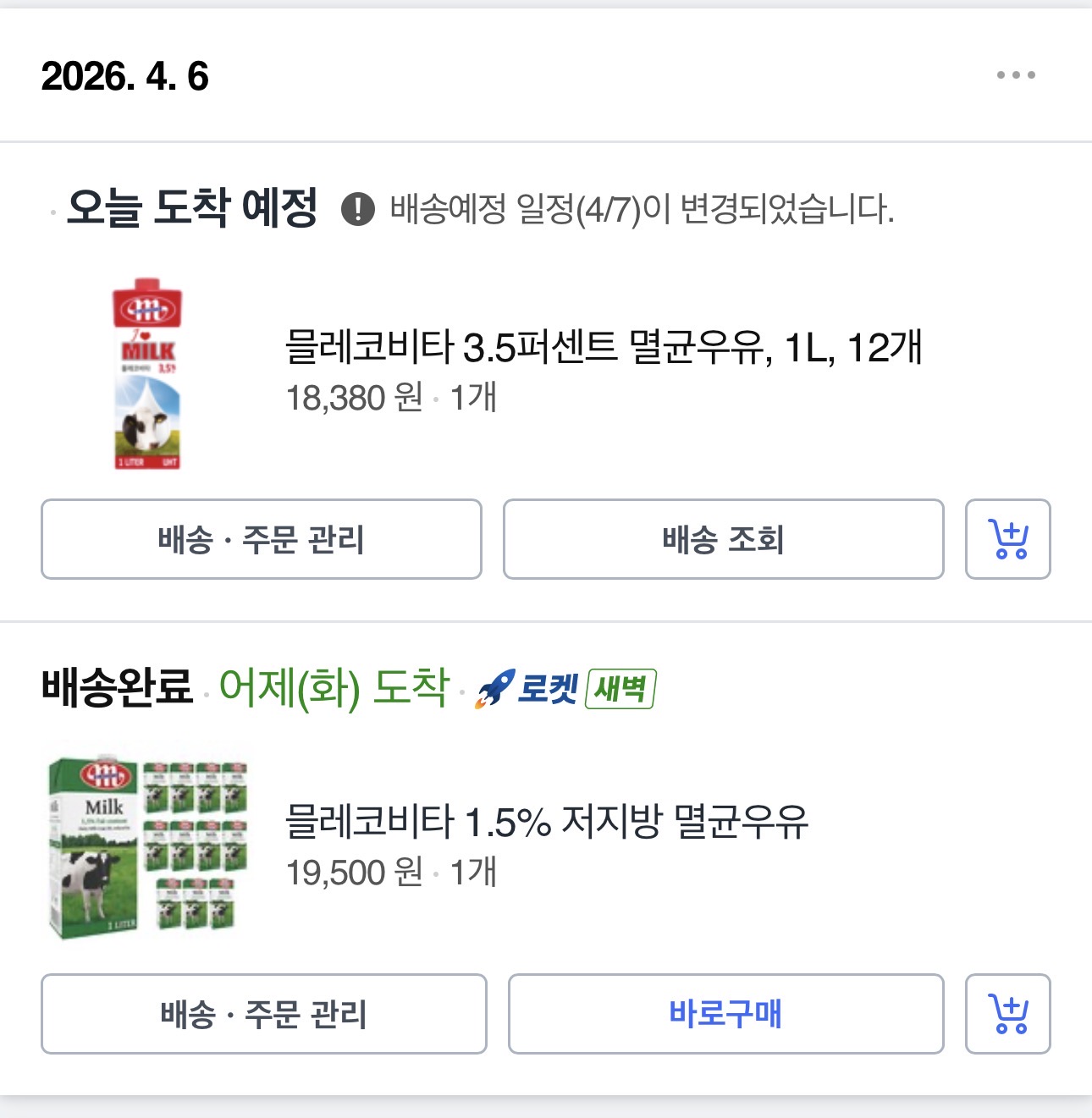Tap 배송 · 주문 관리 for the 3.5퍼센트 milk
Image resolution: width=1092 pixels, height=1118 pixels.
pyautogui.click(x=262, y=539)
